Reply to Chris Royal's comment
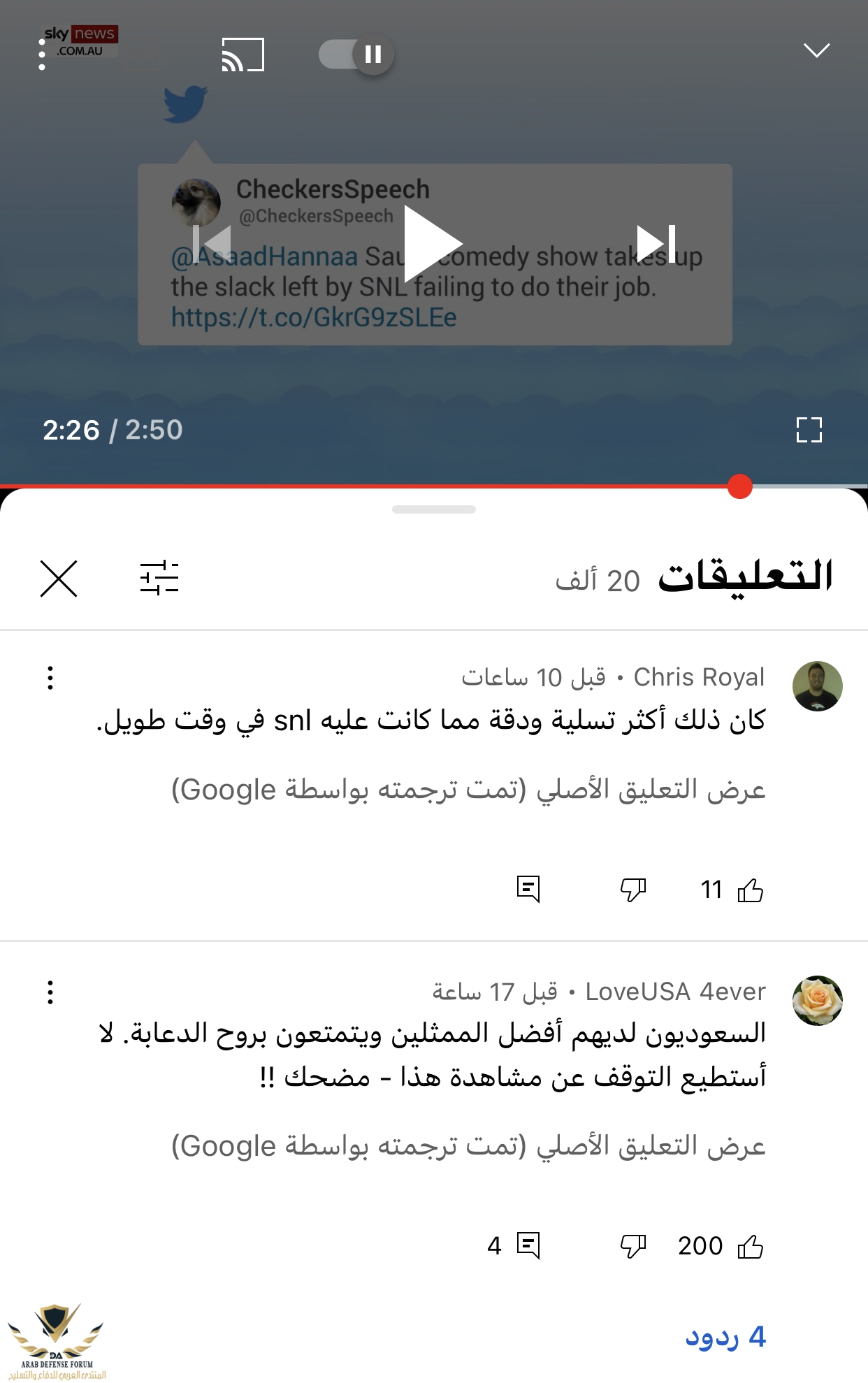 (x=528, y=889)
